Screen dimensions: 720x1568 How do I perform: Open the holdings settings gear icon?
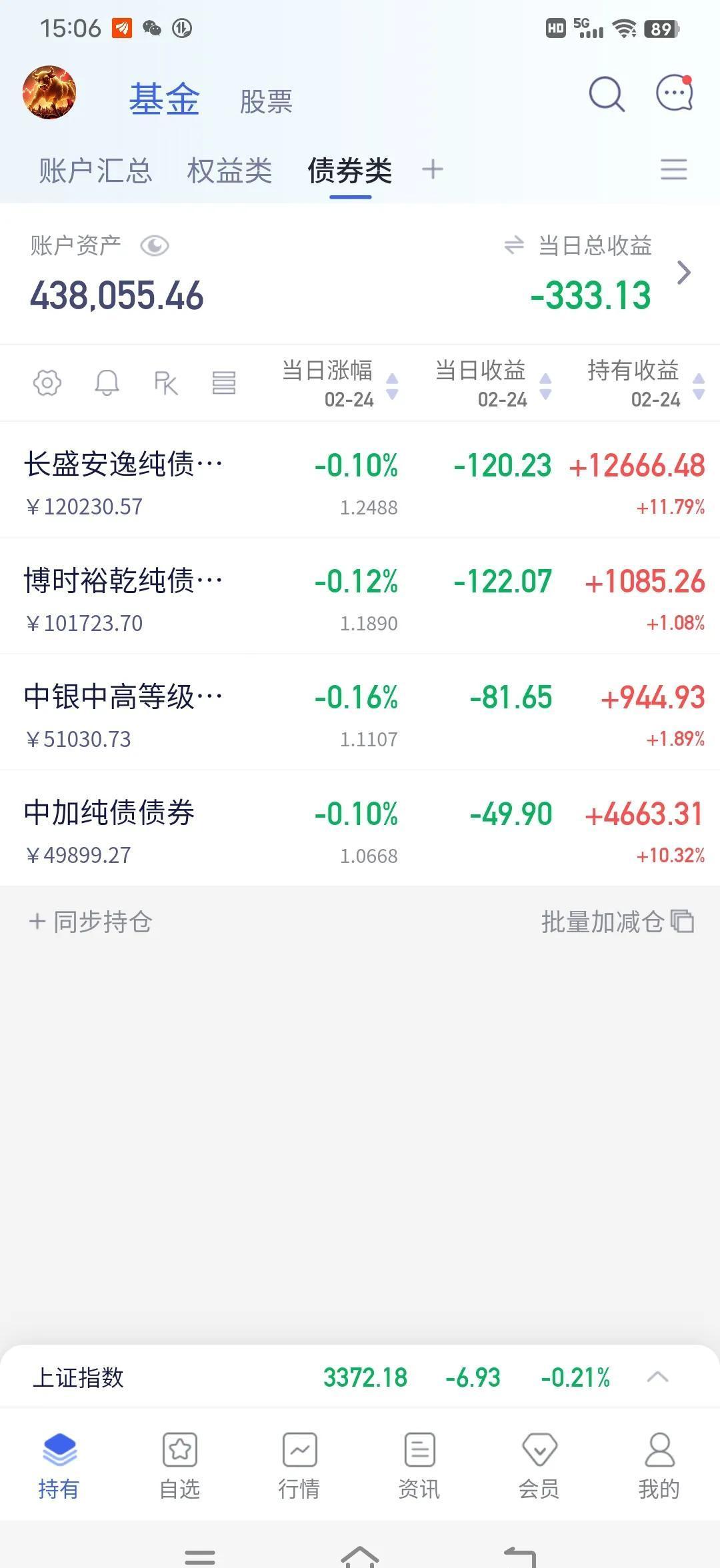pyautogui.click(x=45, y=383)
